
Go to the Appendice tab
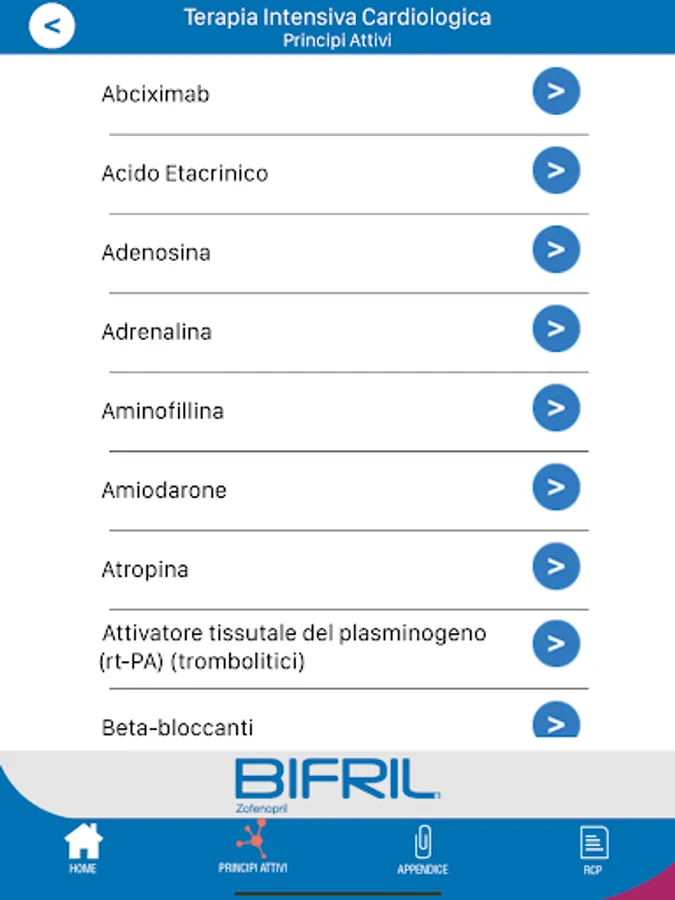tap(422, 850)
